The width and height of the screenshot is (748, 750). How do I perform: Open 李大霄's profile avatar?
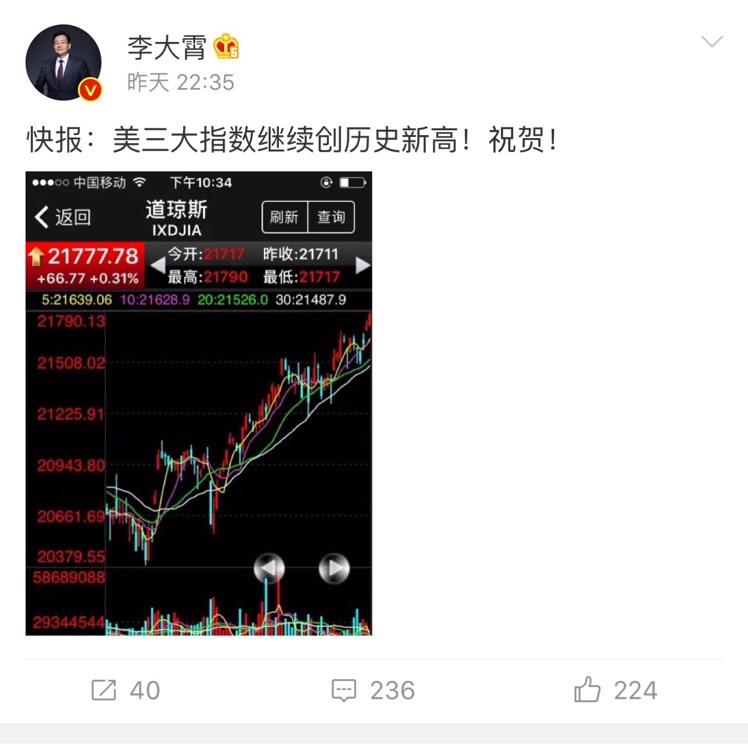pyautogui.click(x=63, y=62)
